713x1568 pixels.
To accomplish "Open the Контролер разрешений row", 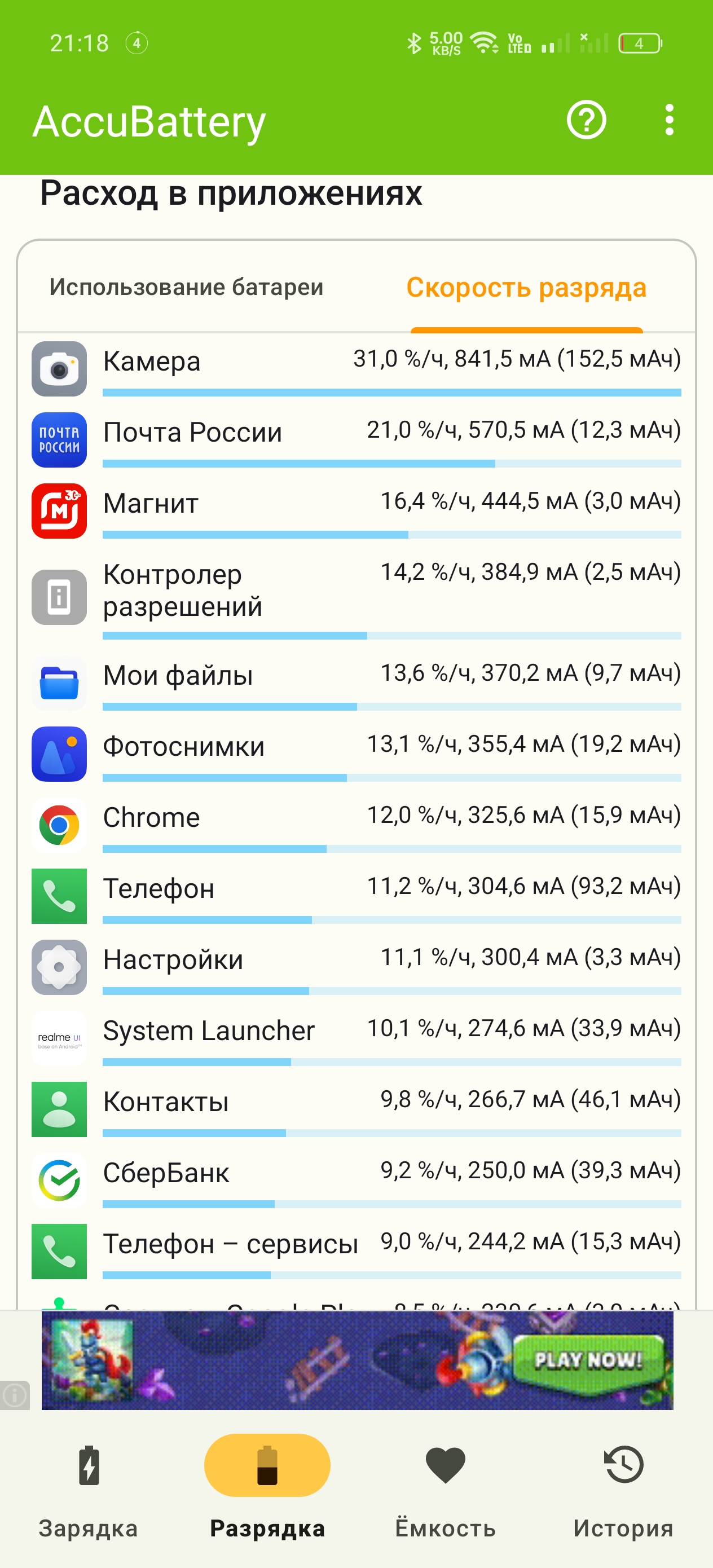I will 356,597.
